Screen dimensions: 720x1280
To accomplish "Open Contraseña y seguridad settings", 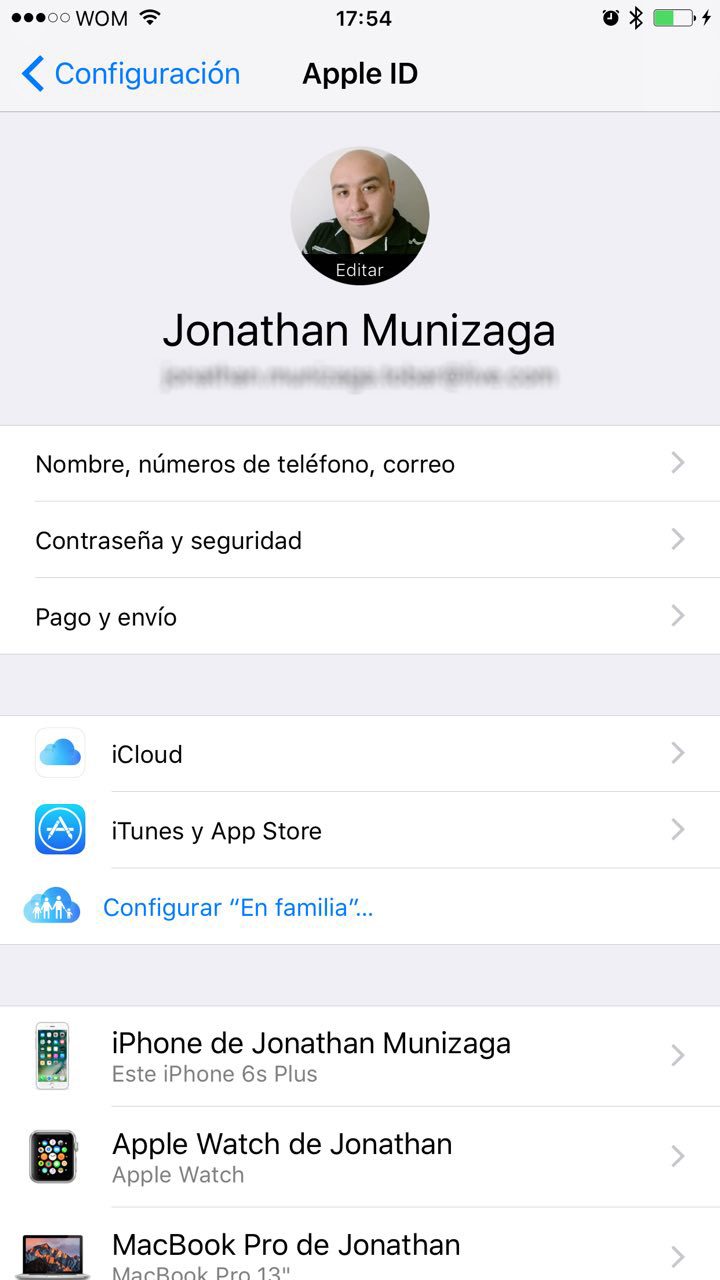I will pyautogui.click(x=360, y=541).
